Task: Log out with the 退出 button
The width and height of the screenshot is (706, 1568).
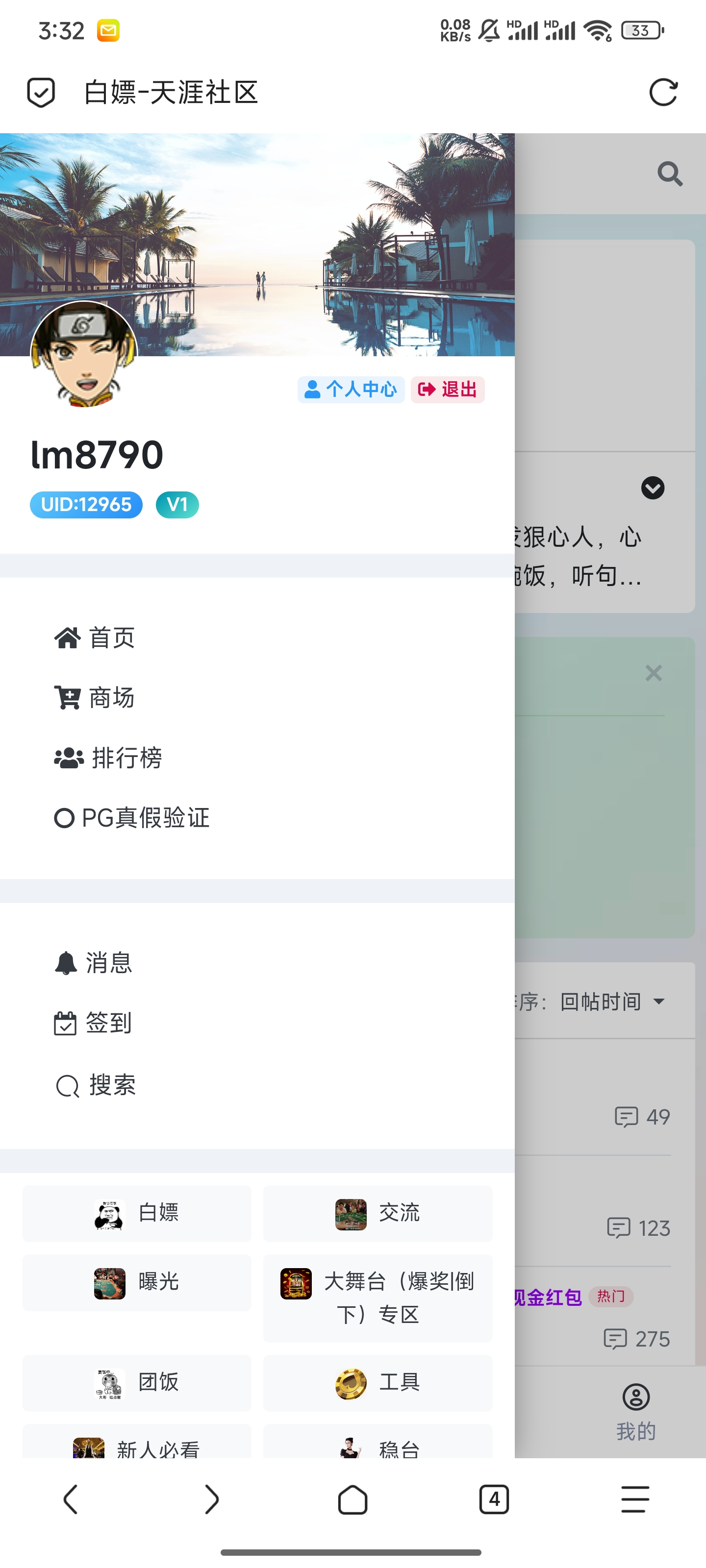Action: 448,390
